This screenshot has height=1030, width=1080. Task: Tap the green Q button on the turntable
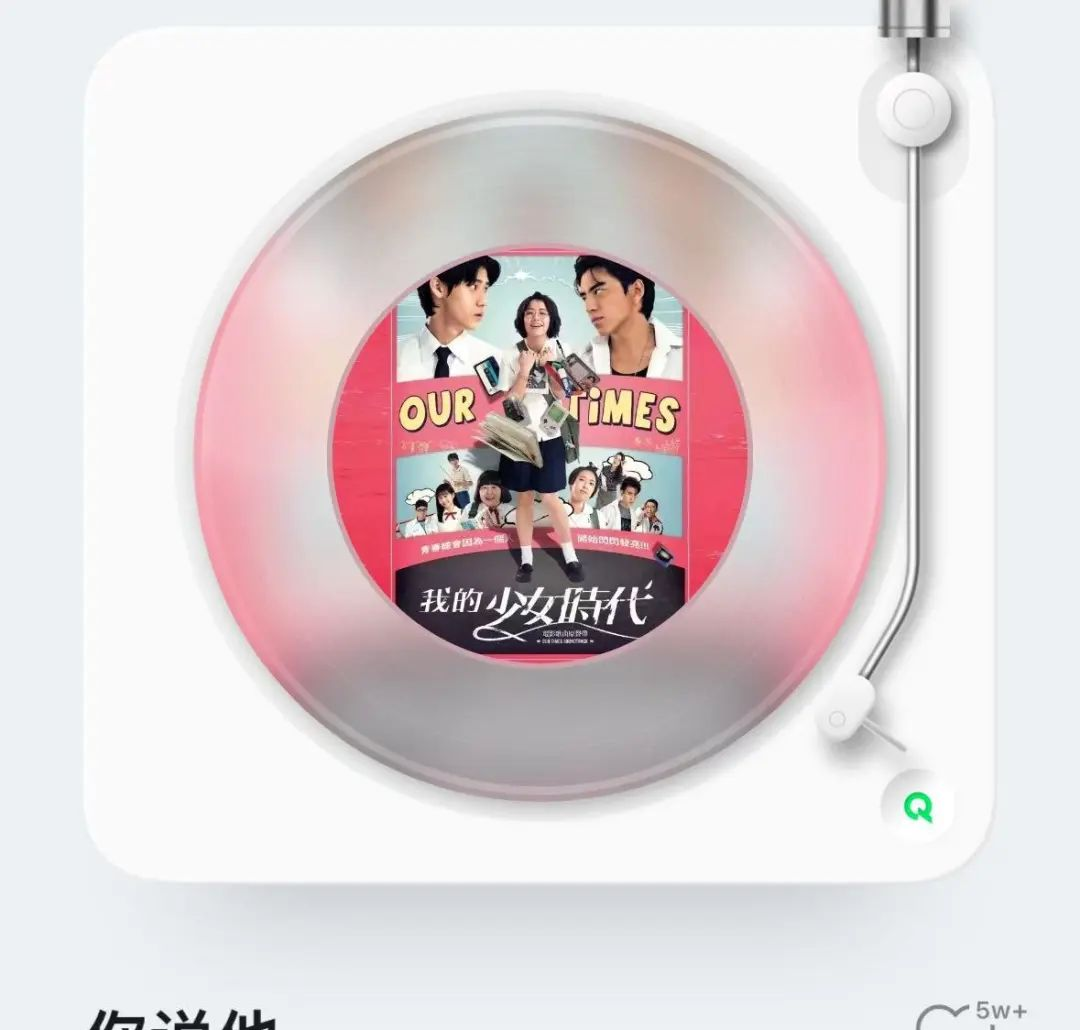pos(917,806)
